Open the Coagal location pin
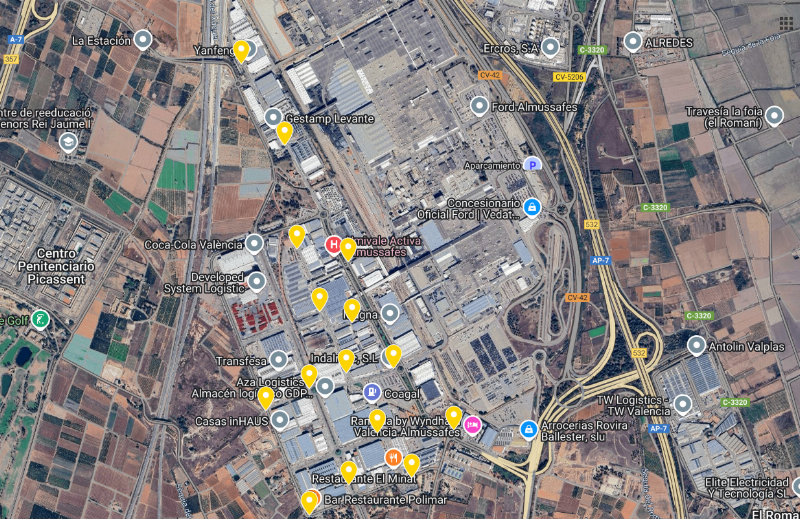This screenshot has height=519, width=800. point(373,392)
